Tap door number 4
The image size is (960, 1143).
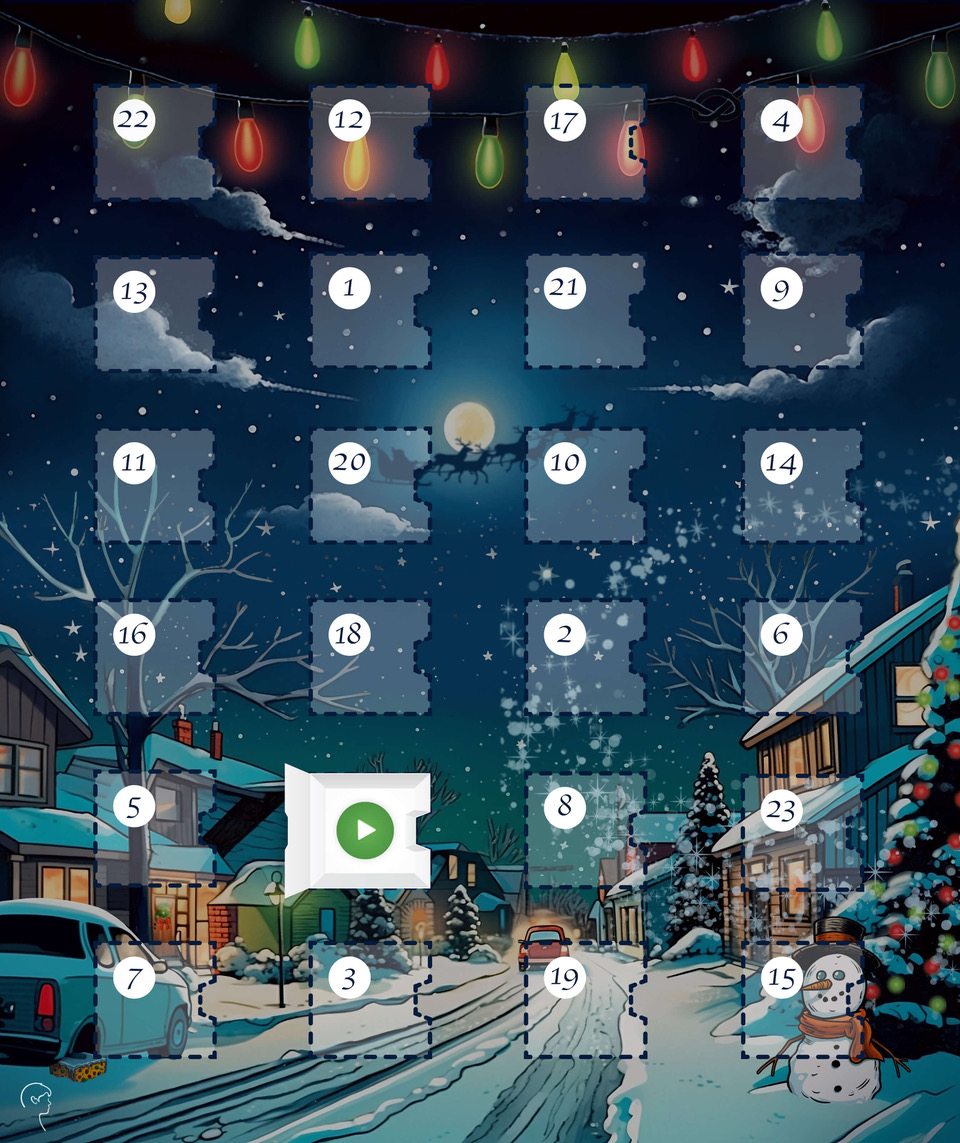point(800,142)
